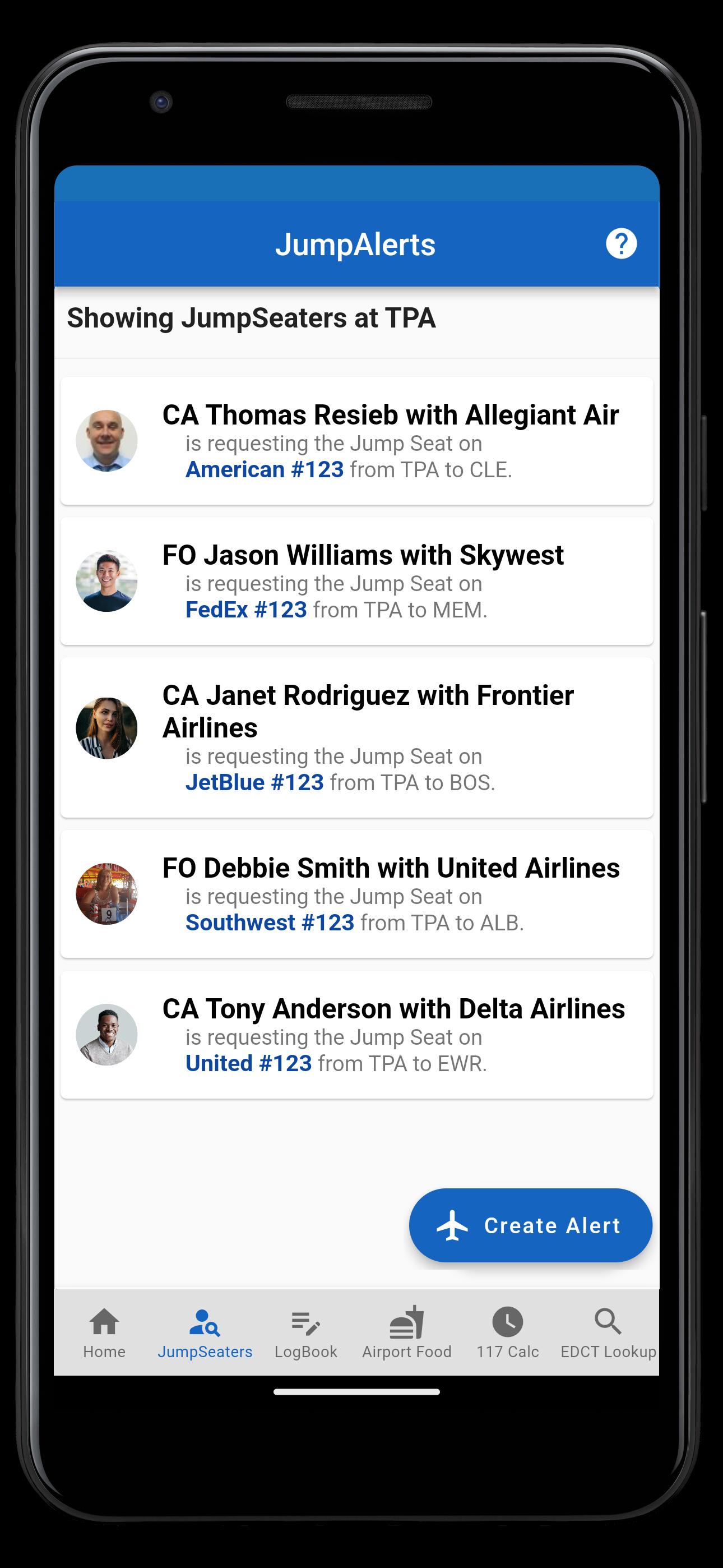This screenshot has height=1568, width=723.
Task: Select Debbie Smith's Southwest request card
Action: (x=356, y=893)
